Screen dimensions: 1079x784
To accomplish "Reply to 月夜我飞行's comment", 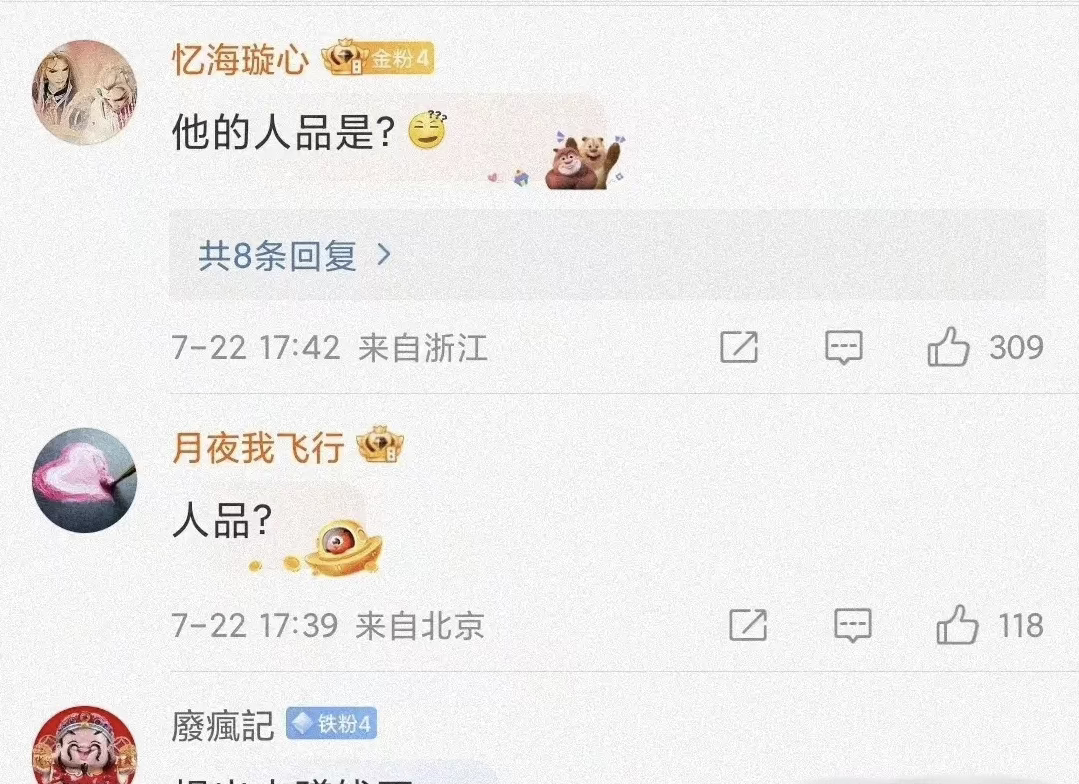I will click(x=852, y=626).
